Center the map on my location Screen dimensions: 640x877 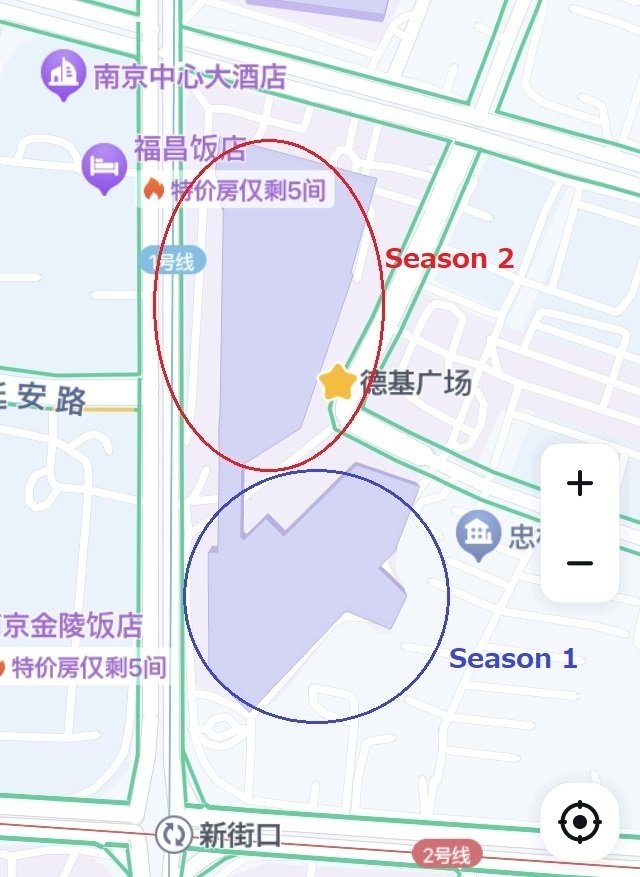tap(580, 823)
